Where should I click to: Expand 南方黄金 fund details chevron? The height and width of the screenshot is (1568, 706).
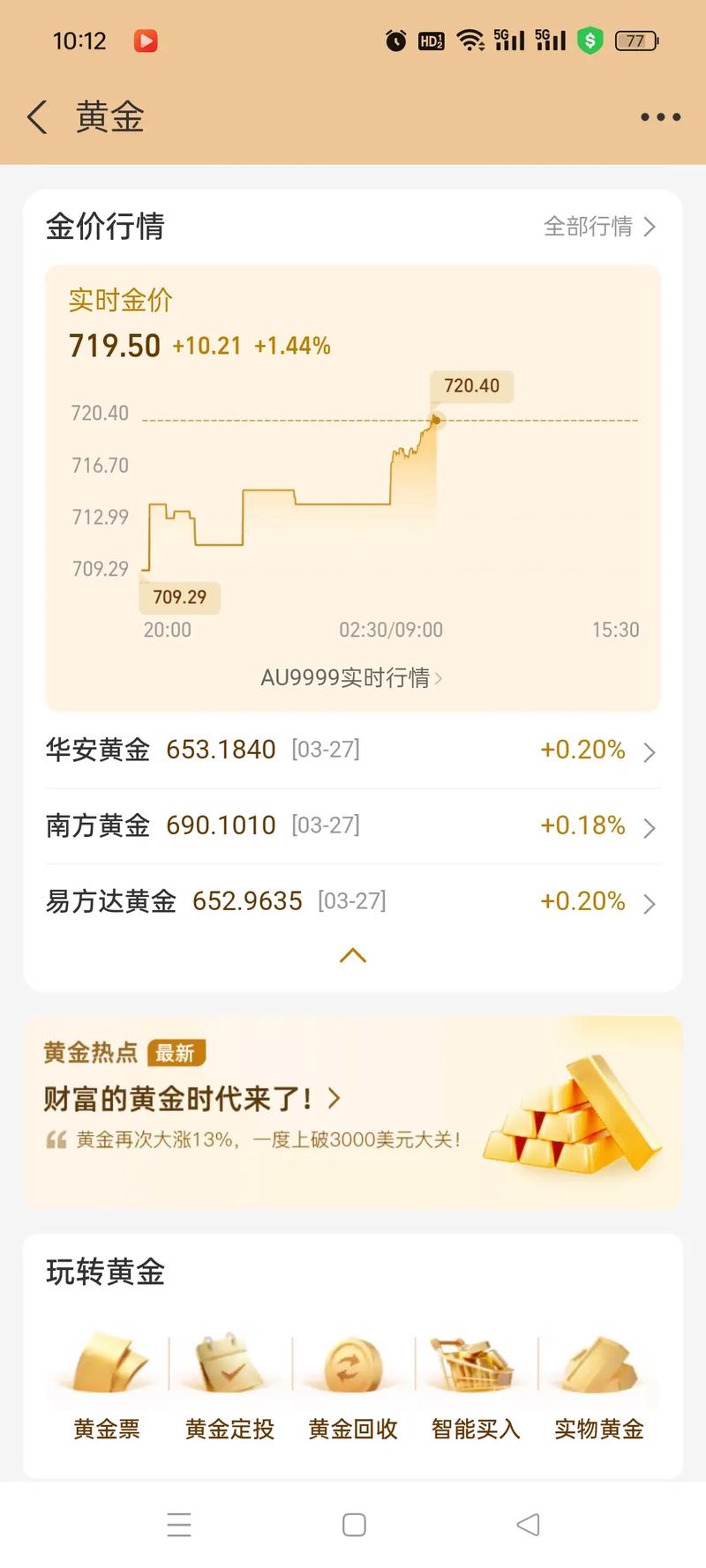pos(650,827)
